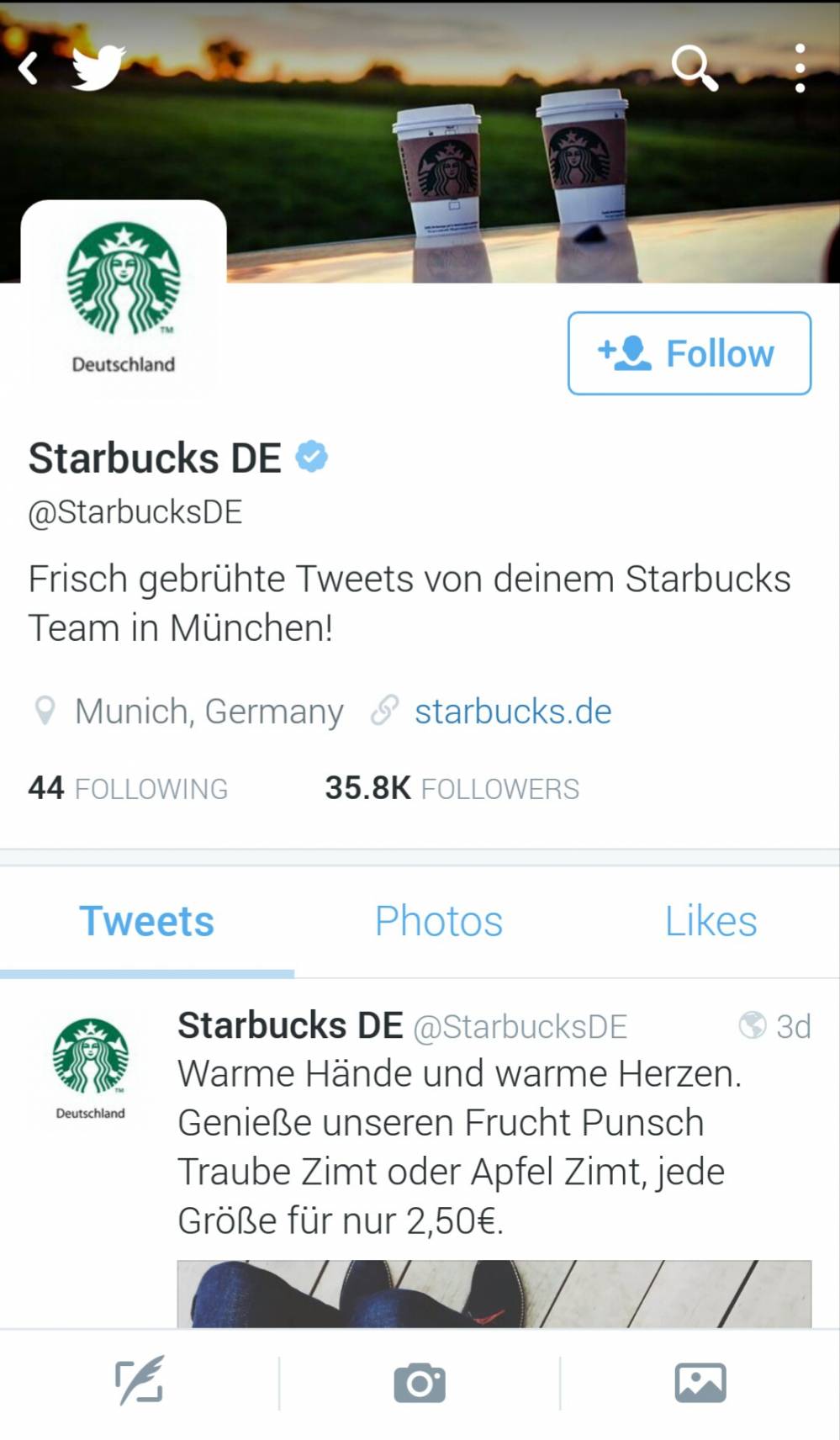View the 35.8K followers list

[452, 788]
